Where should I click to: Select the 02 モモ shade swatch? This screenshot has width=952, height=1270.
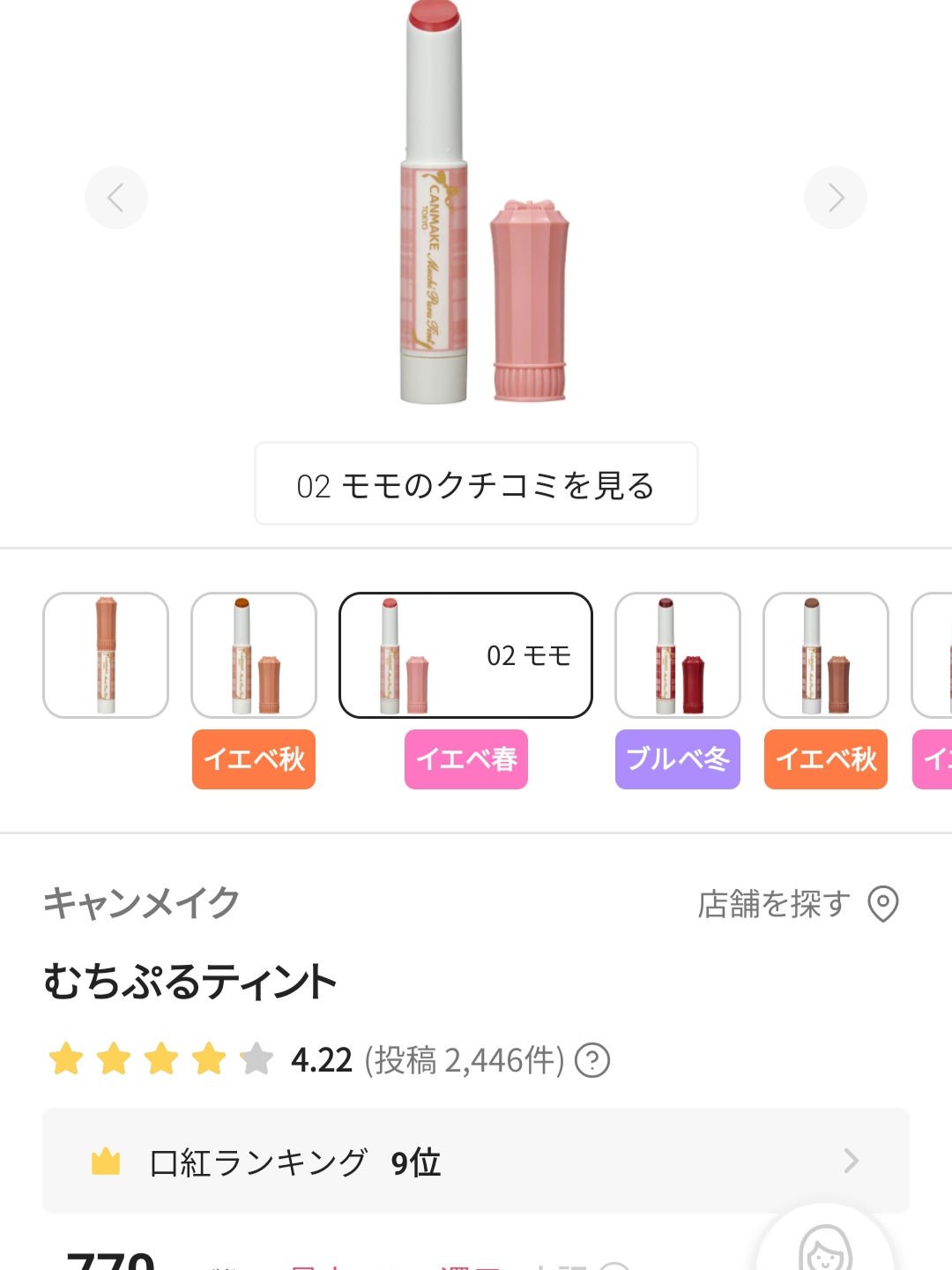pyautogui.click(x=467, y=656)
